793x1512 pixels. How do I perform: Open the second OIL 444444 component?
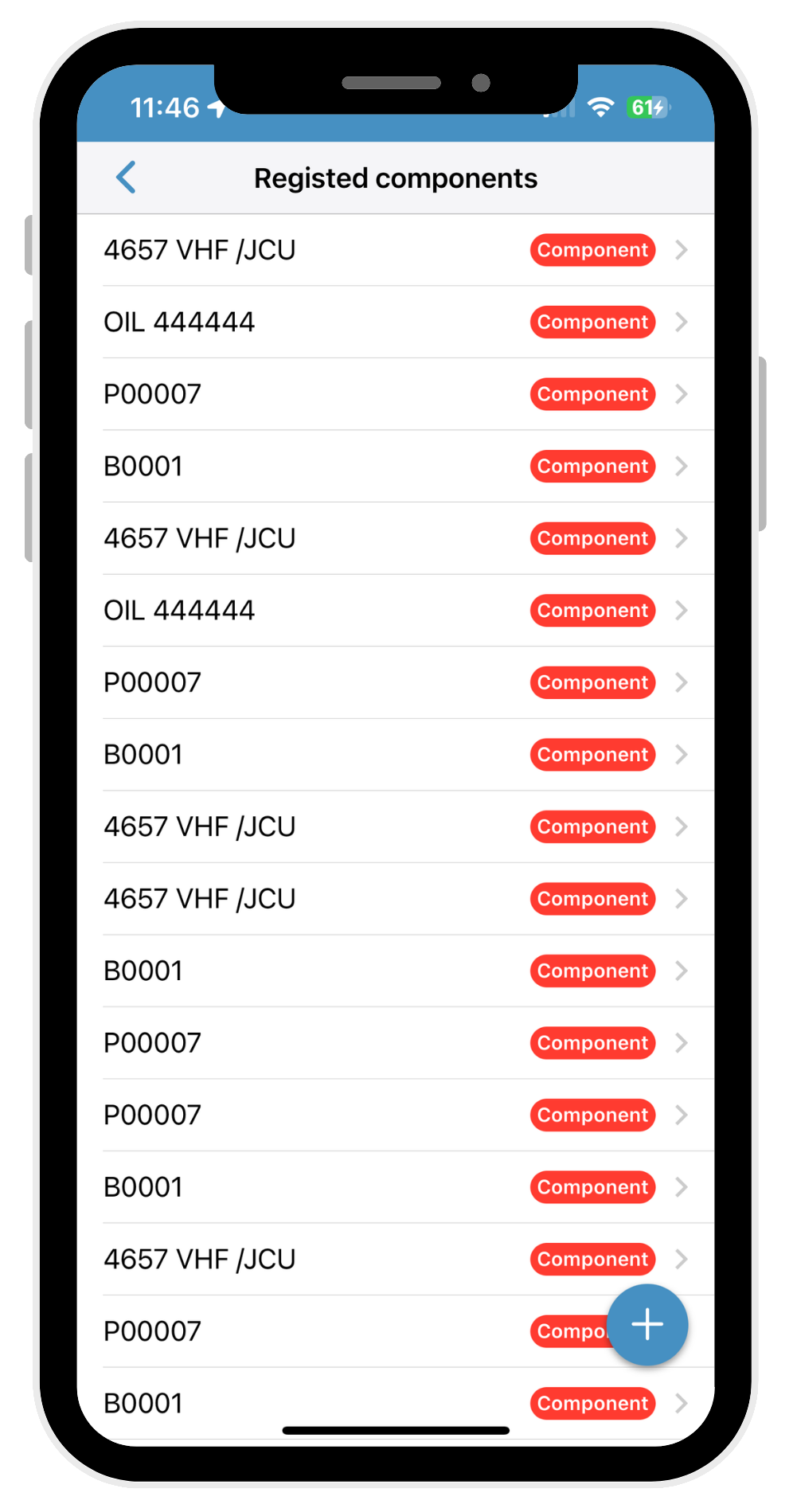(x=396, y=611)
